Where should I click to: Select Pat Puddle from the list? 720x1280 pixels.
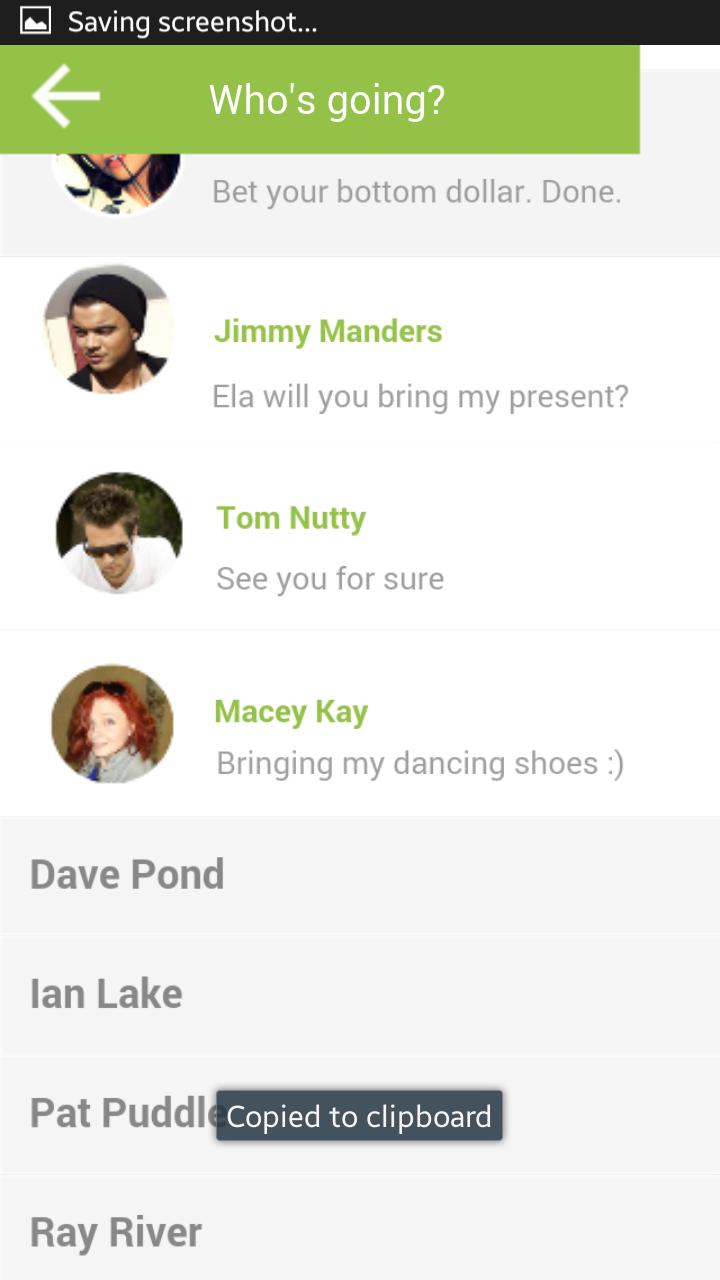point(120,1113)
